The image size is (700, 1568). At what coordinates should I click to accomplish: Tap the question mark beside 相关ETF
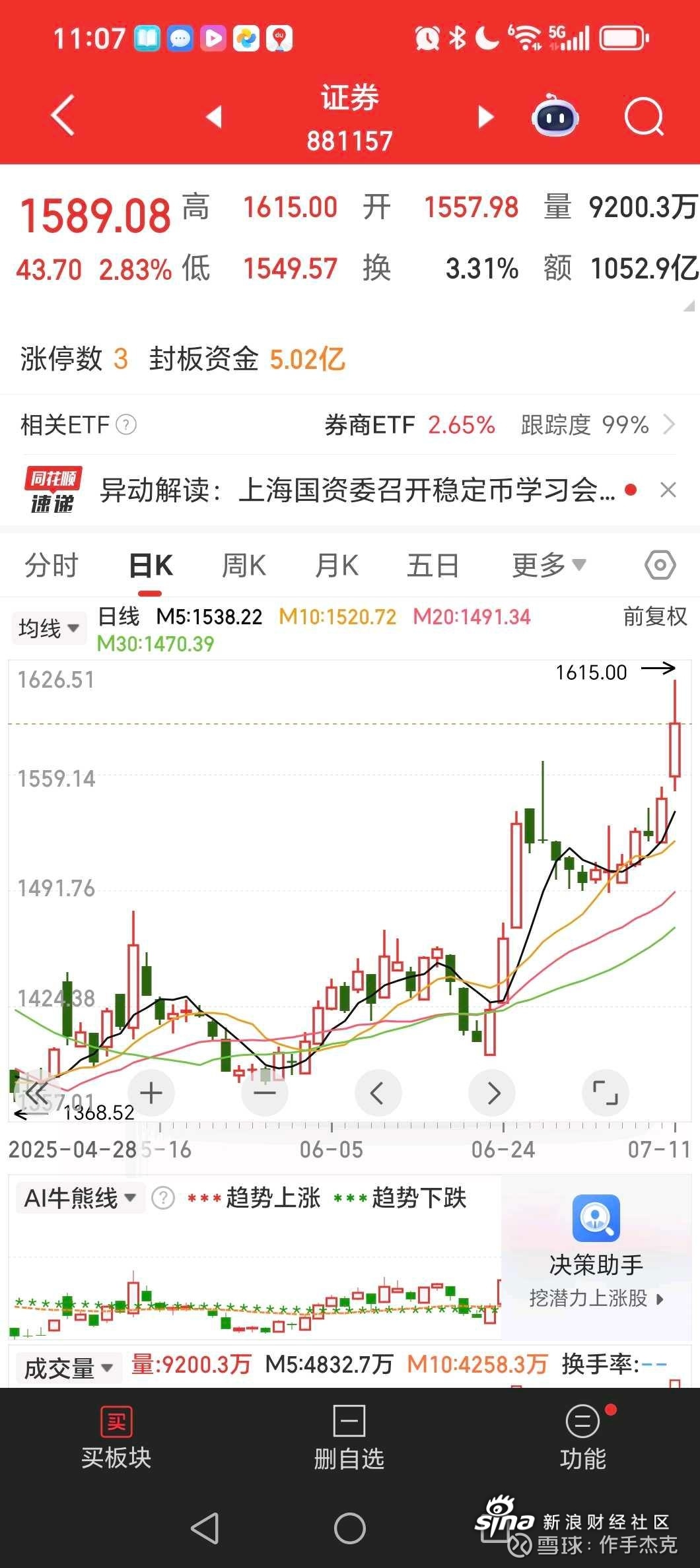(x=125, y=425)
